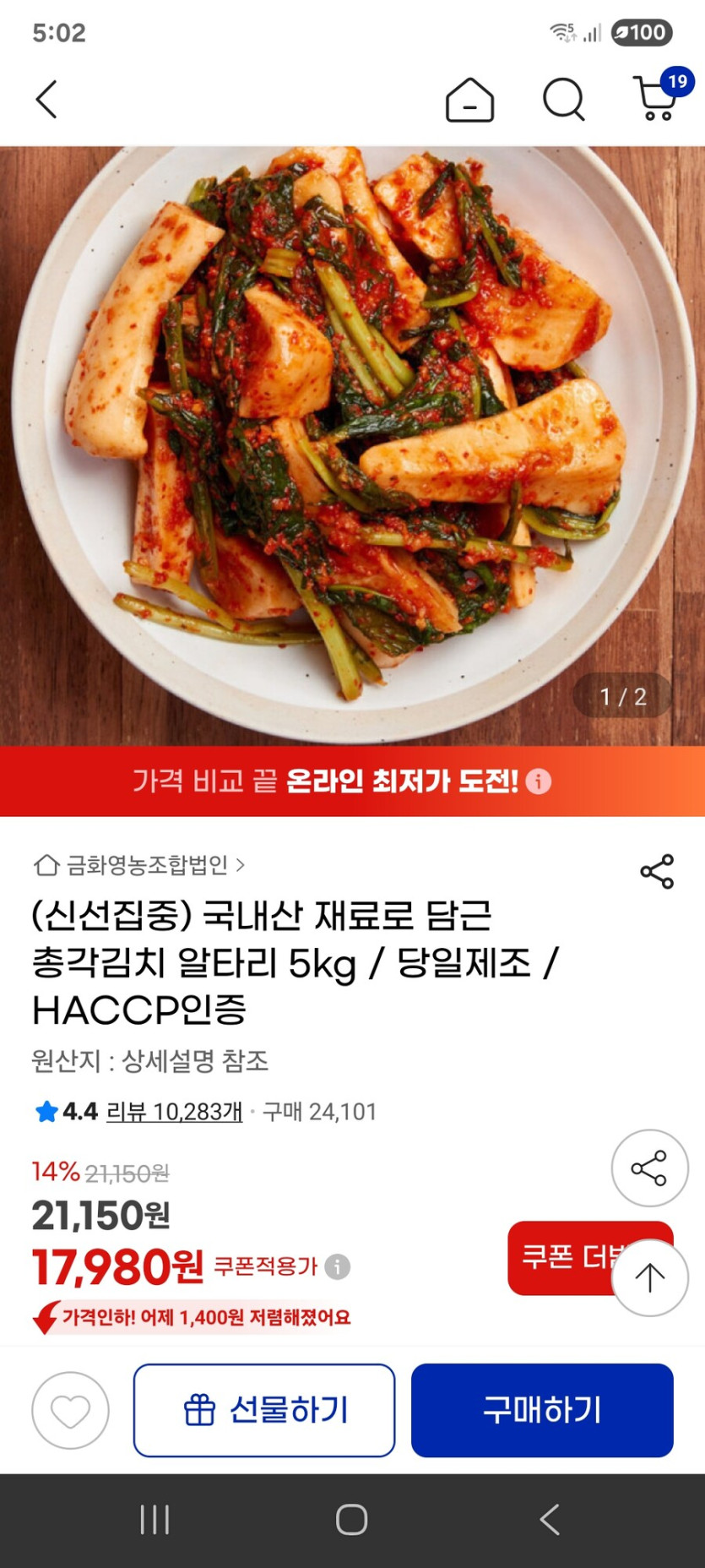Tap 구매하기 to purchase the kimchi
This screenshot has height=1568, width=705.
(x=542, y=1409)
